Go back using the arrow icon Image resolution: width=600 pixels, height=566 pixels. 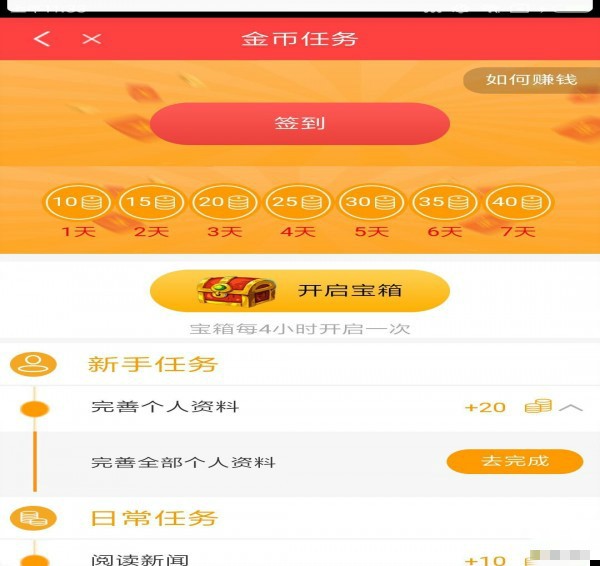[x=41, y=39]
